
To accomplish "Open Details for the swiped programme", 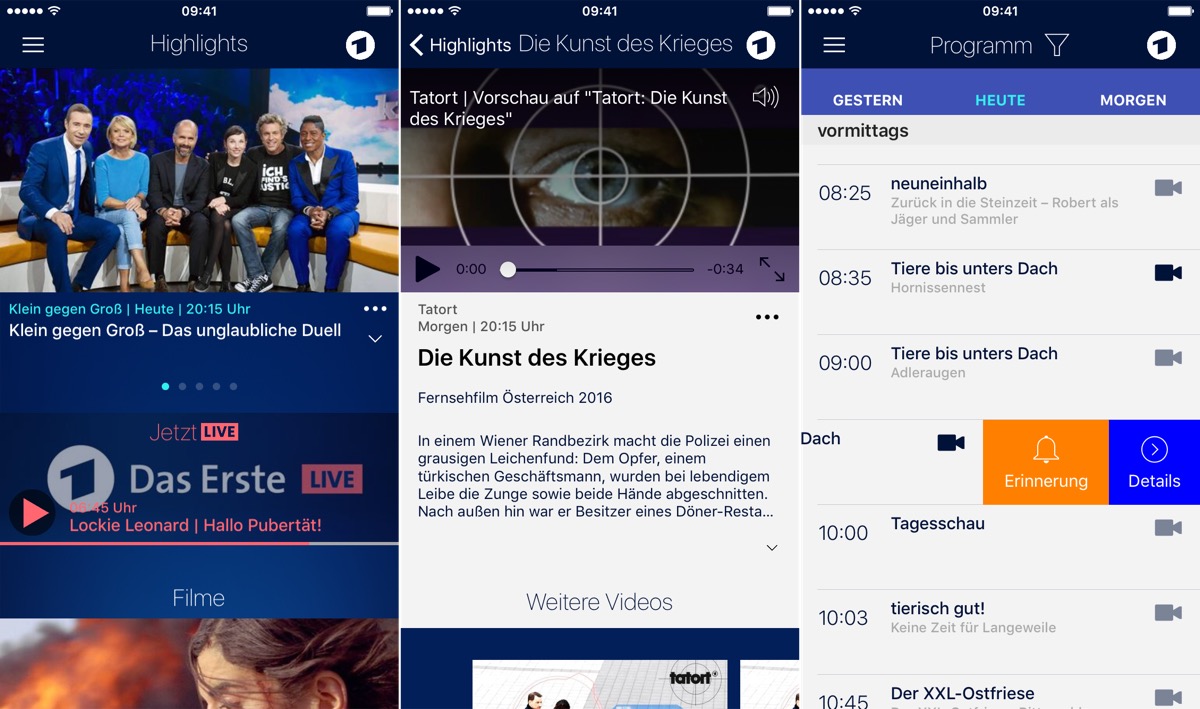I will point(1154,462).
